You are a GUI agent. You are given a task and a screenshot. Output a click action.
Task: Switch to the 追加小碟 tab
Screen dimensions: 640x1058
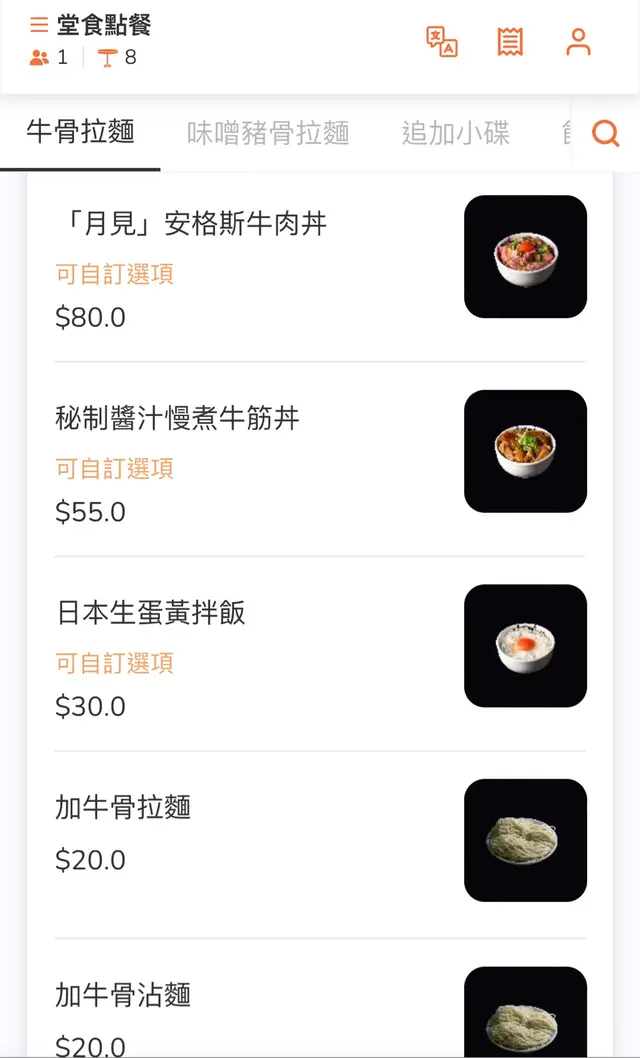pyautogui.click(x=455, y=133)
